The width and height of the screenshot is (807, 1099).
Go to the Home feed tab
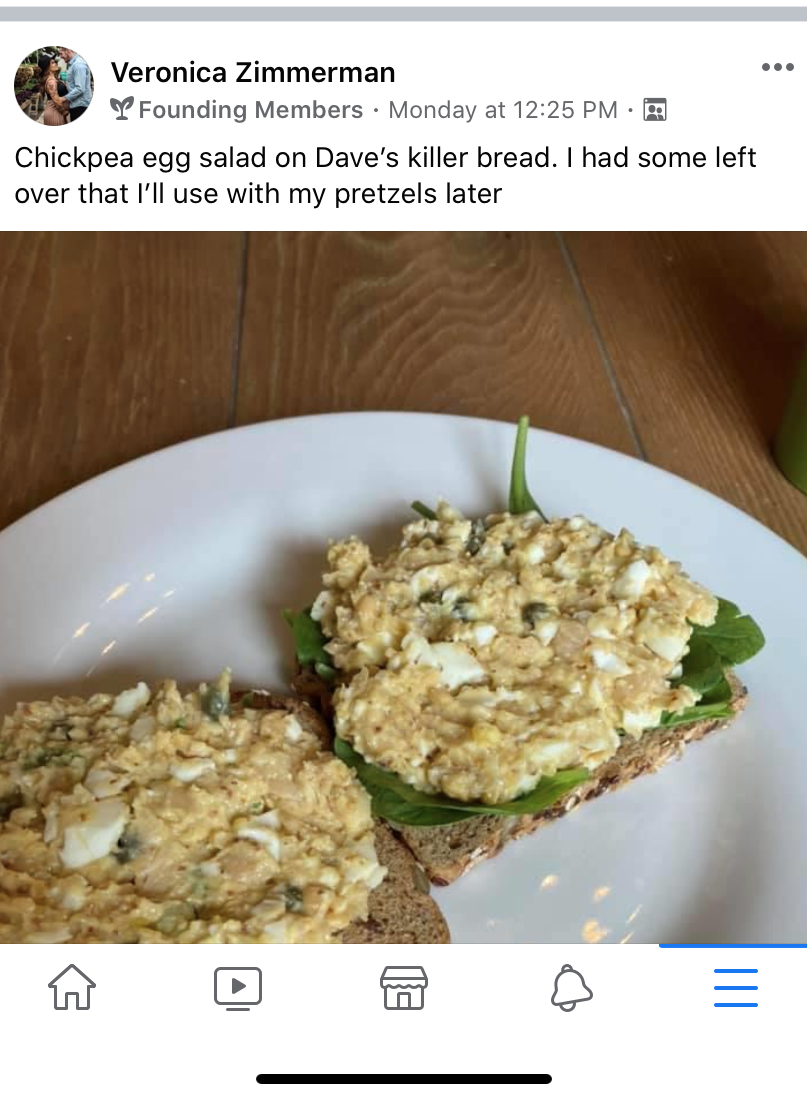[72, 988]
